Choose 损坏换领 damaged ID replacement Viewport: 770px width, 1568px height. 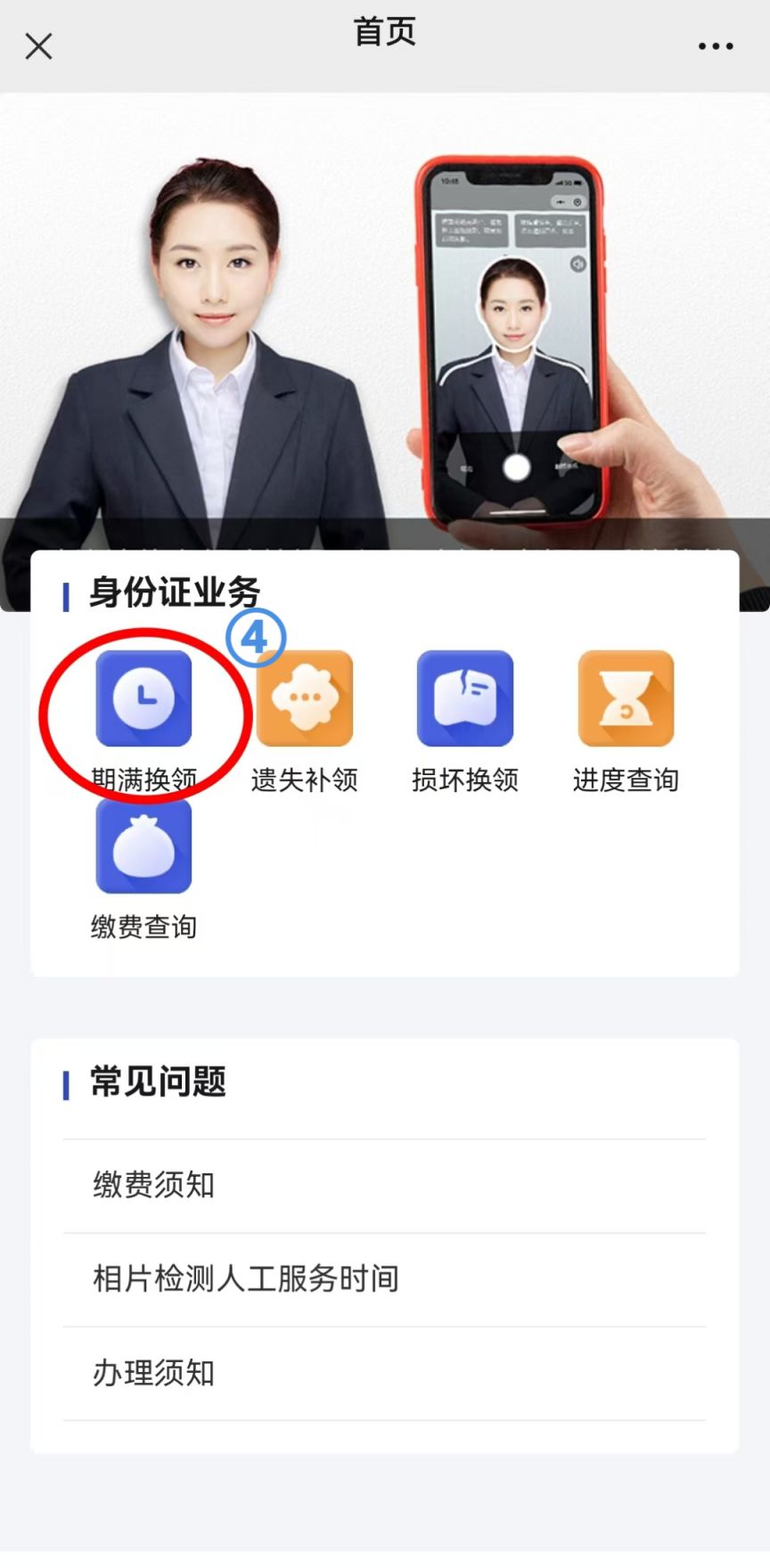(465, 699)
